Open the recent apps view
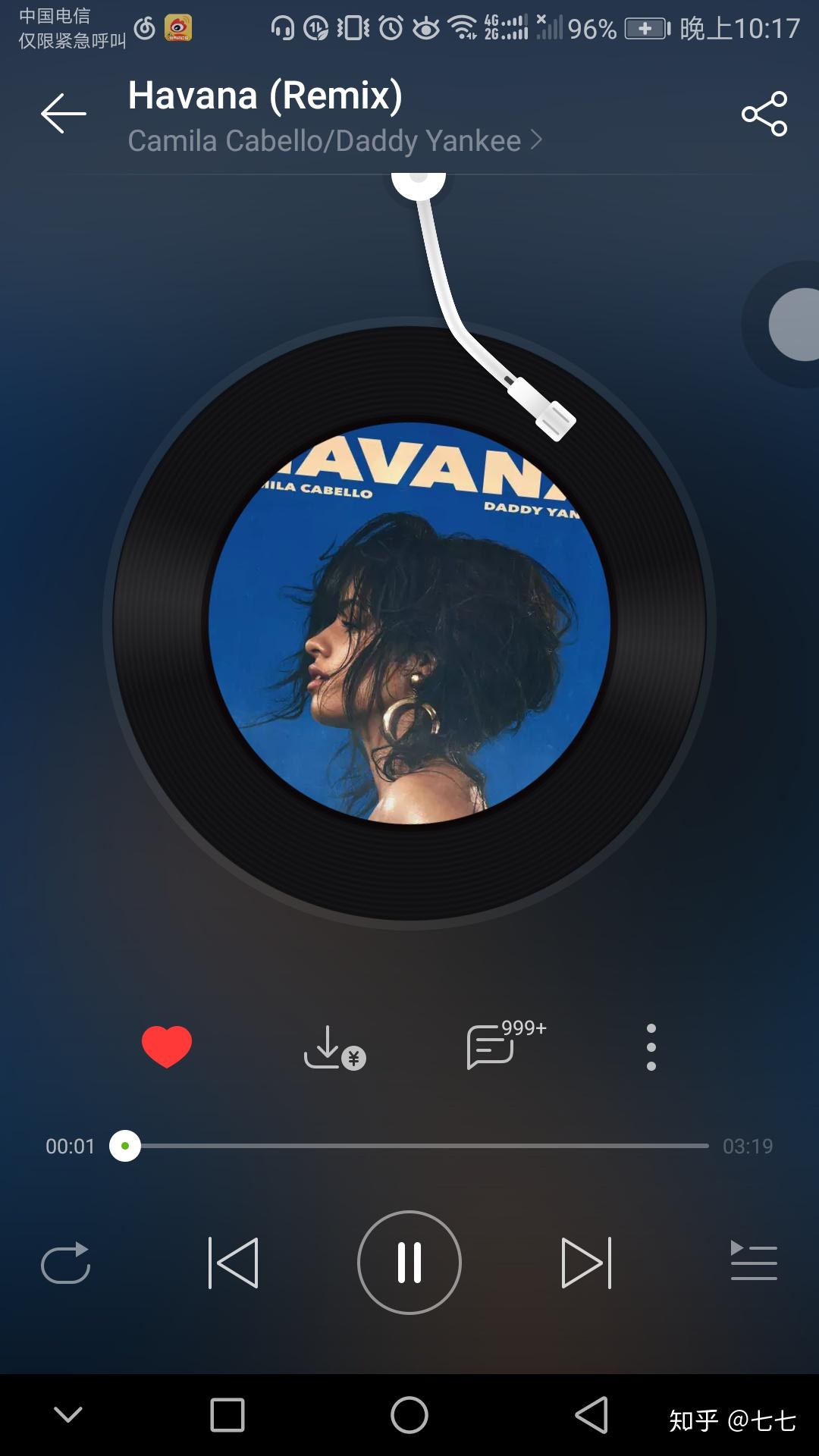 tap(227, 1415)
